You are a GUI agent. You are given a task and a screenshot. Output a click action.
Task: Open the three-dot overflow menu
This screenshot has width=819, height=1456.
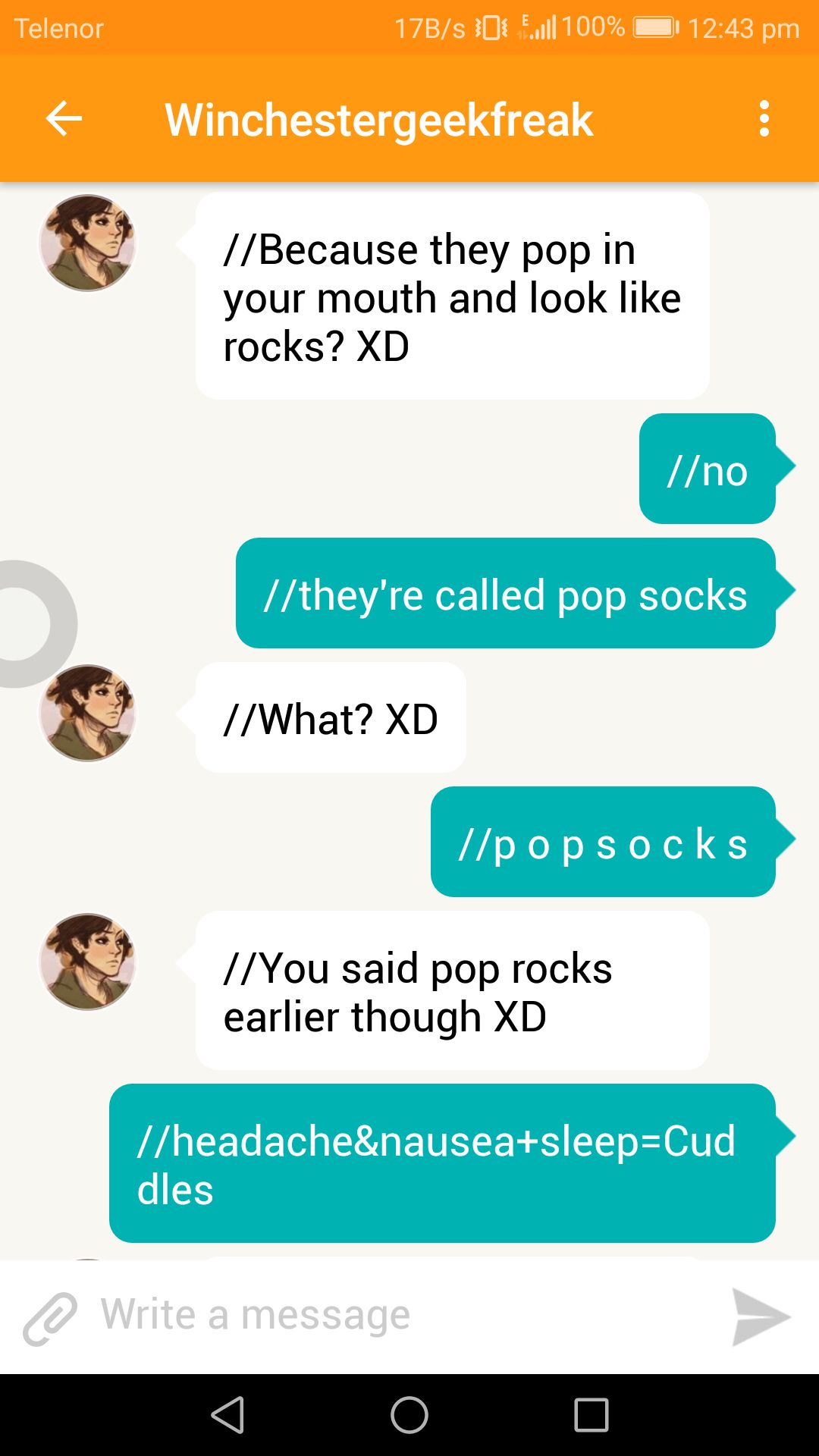coord(764,119)
